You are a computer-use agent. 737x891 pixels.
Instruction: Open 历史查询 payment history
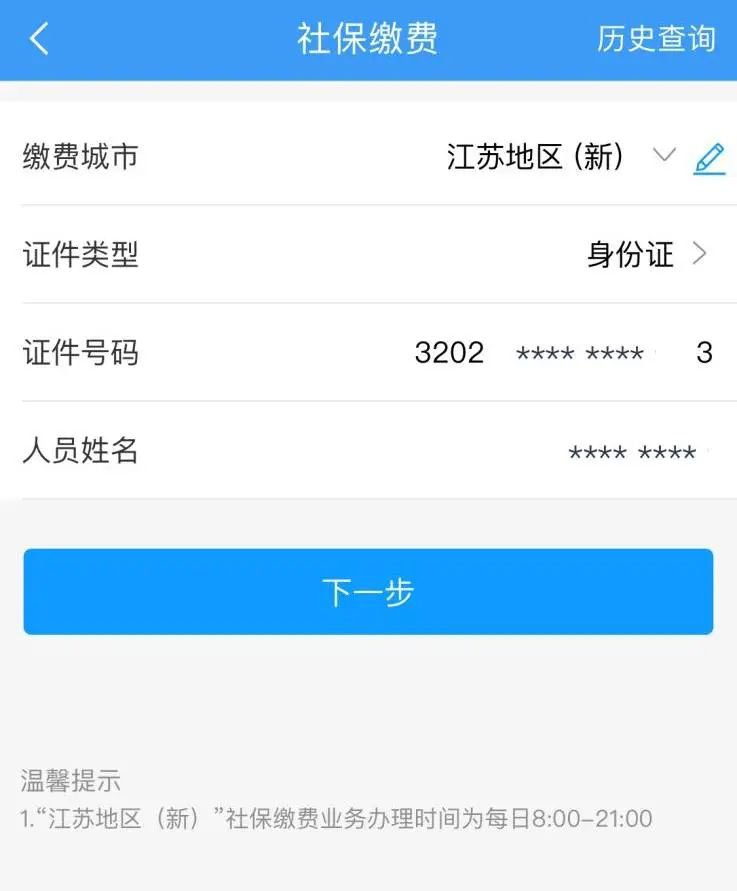point(656,39)
